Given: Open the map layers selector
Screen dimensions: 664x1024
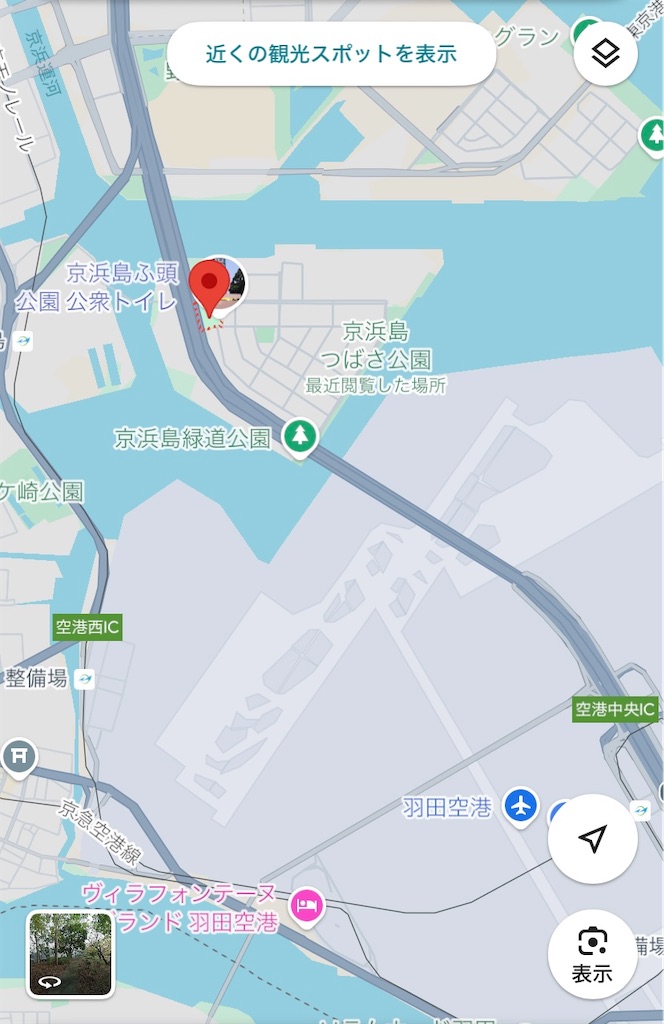Looking at the screenshot, I should point(605,54).
